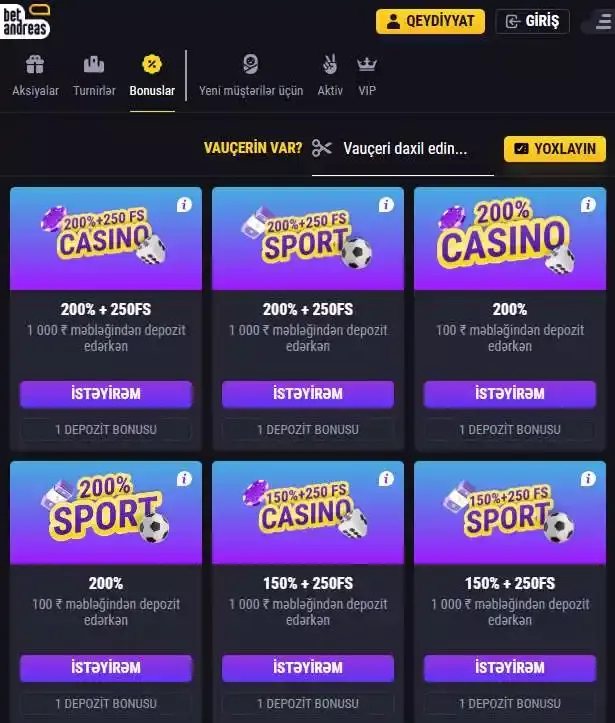Tap the QEYDİYYAT registration button
This screenshot has width=615, height=723.
(430, 21)
